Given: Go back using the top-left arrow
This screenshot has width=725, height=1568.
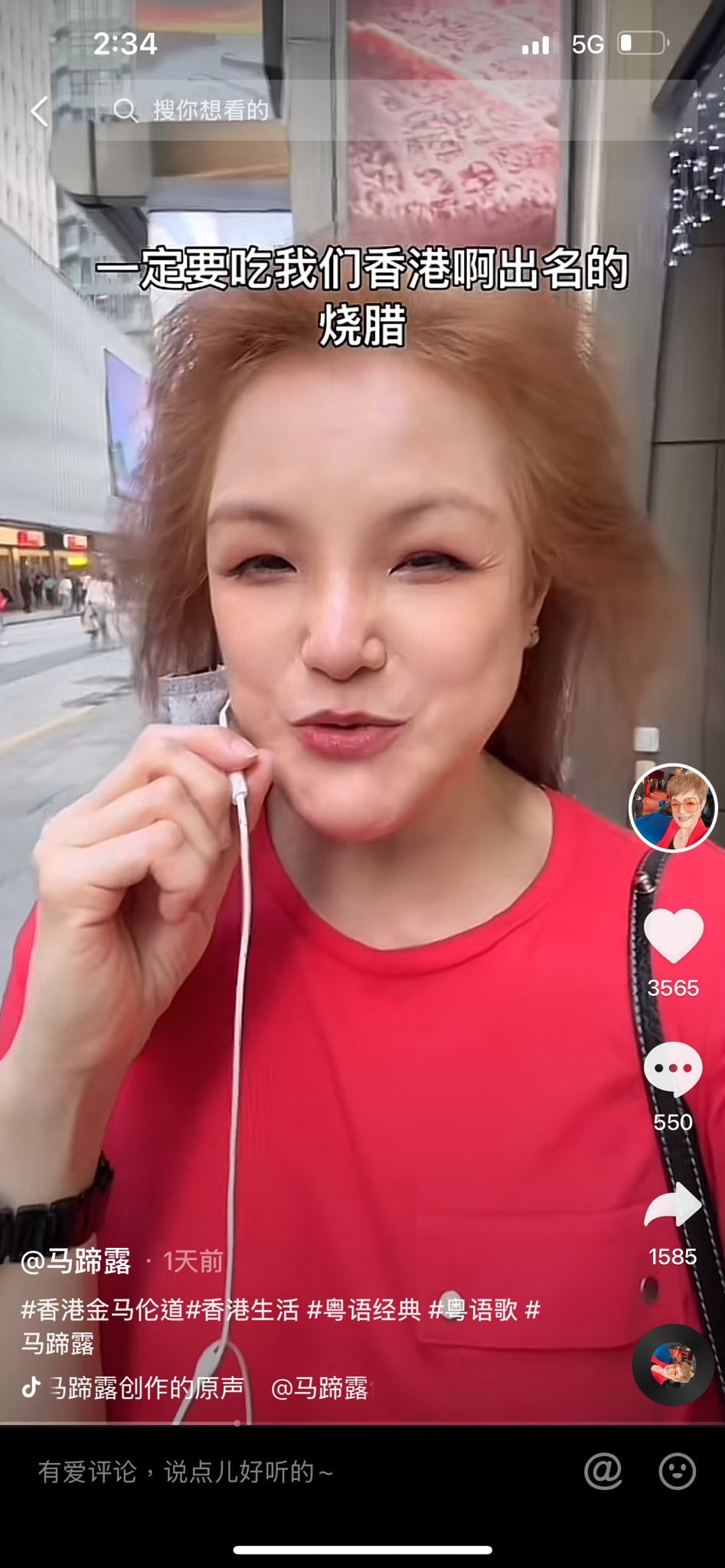Looking at the screenshot, I should tap(40, 111).
